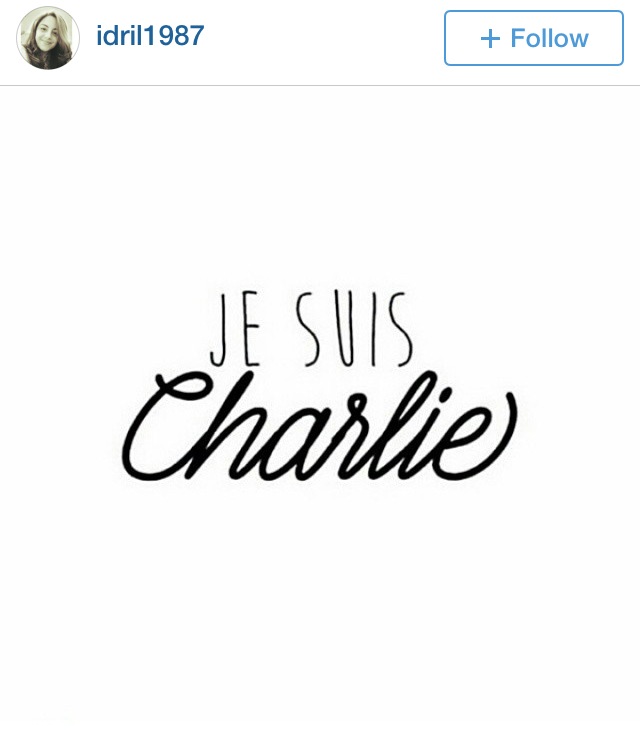Open the Je Suis Charlie post image
This screenshot has width=640, height=732.
(320, 400)
